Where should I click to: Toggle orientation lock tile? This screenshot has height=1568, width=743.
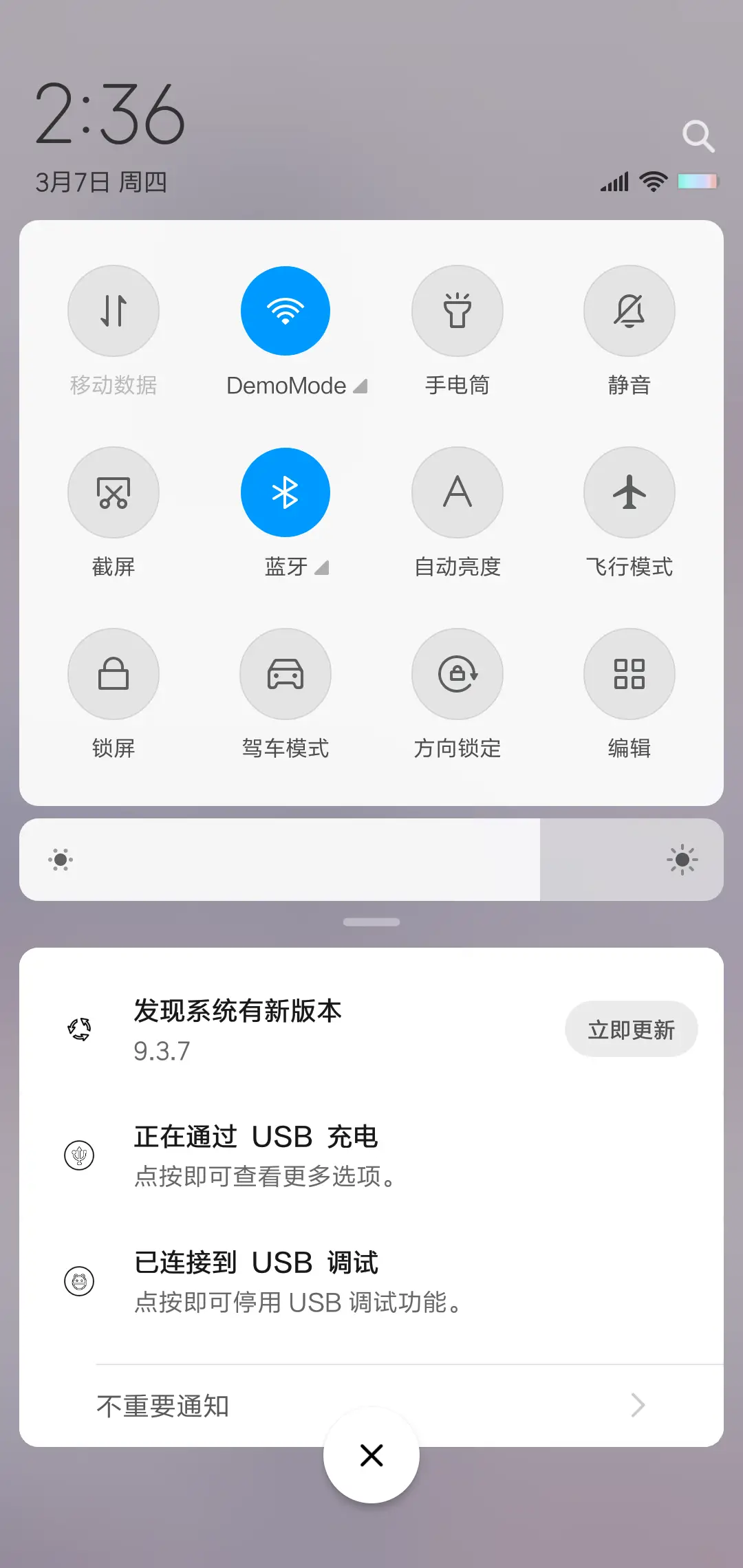[x=457, y=674]
